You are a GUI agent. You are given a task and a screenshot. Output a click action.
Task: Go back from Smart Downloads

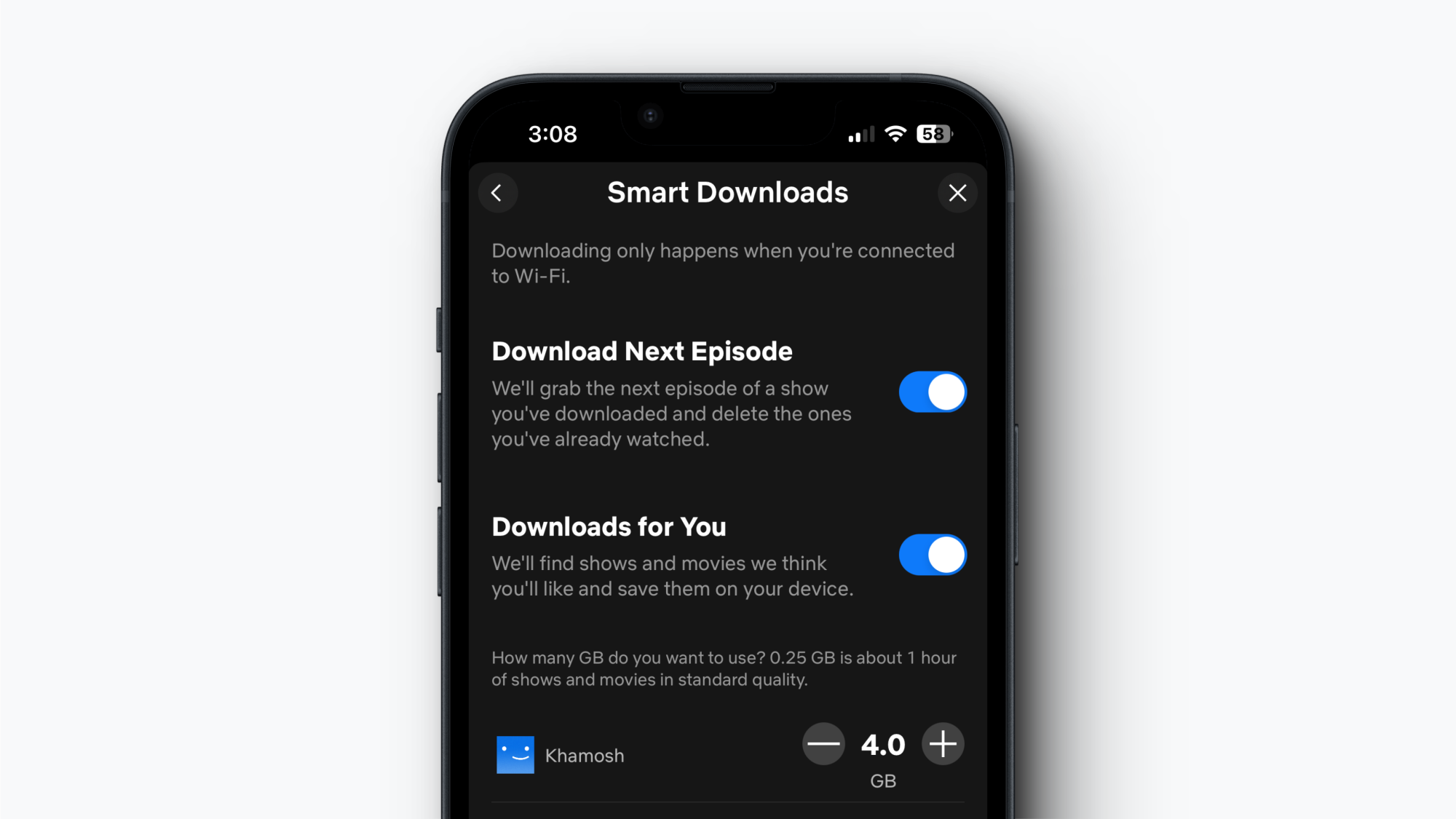(x=498, y=193)
